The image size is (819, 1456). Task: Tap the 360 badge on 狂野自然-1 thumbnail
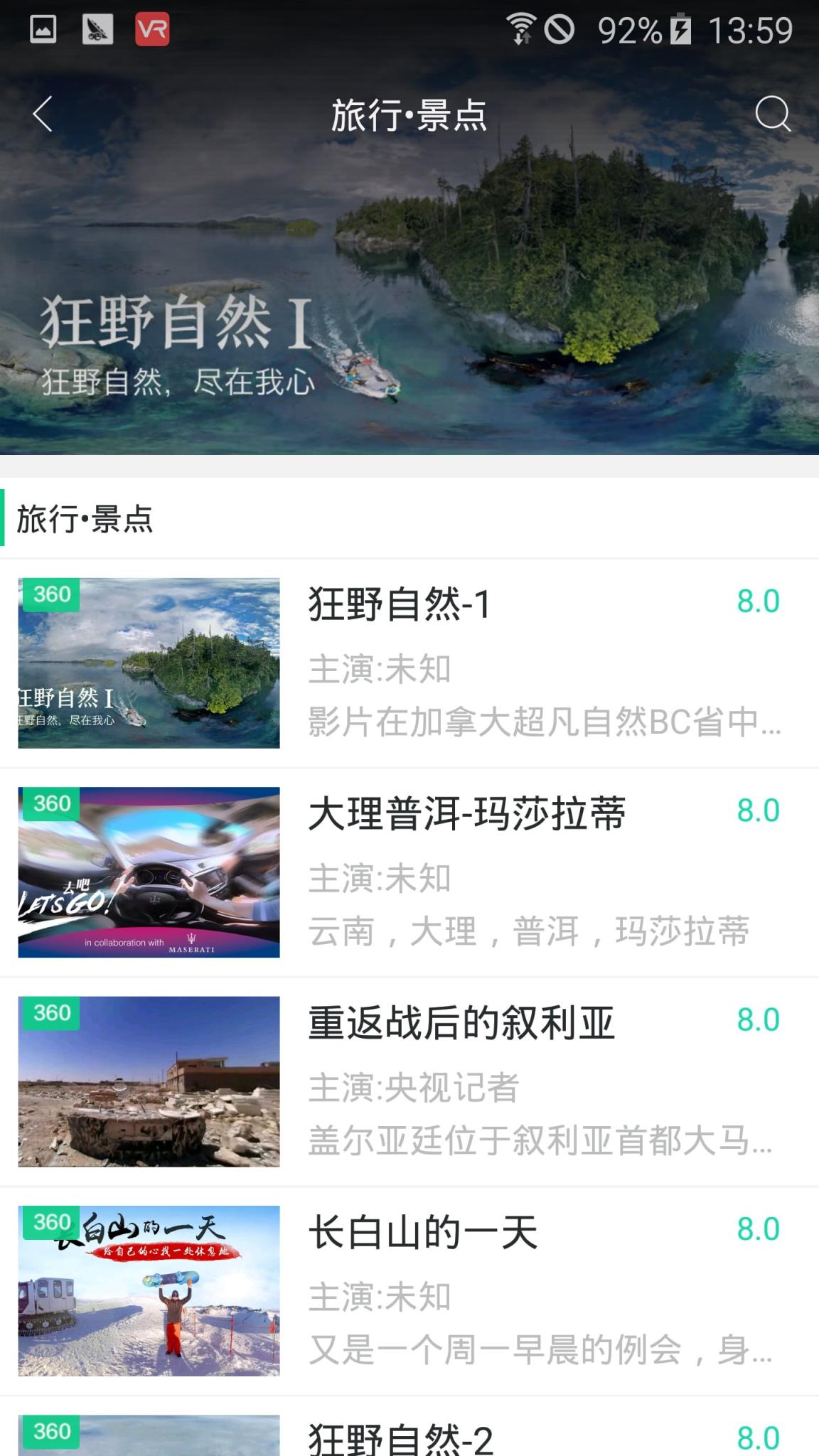click(51, 594)
